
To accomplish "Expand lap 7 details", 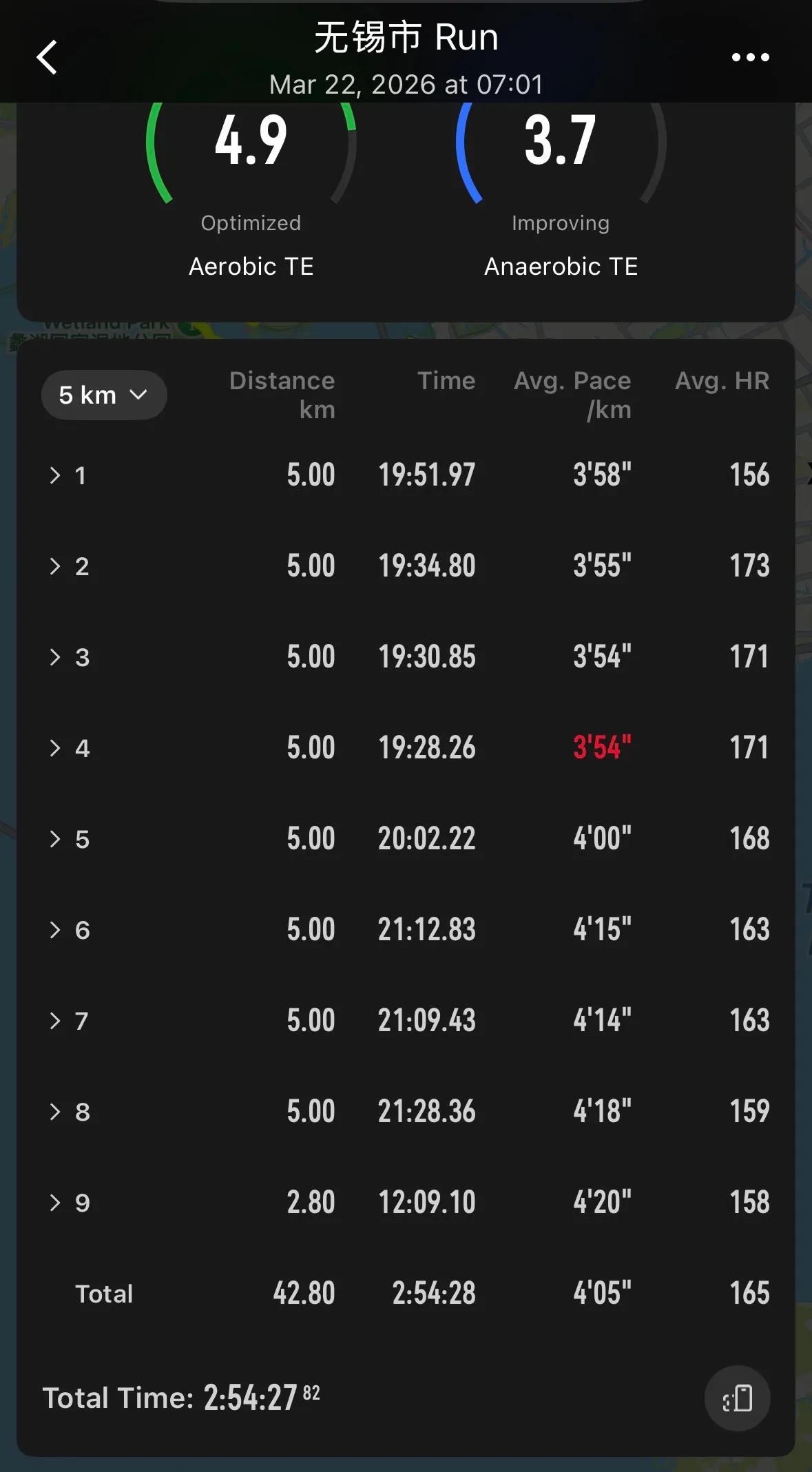I will (x=55, y=1021).
